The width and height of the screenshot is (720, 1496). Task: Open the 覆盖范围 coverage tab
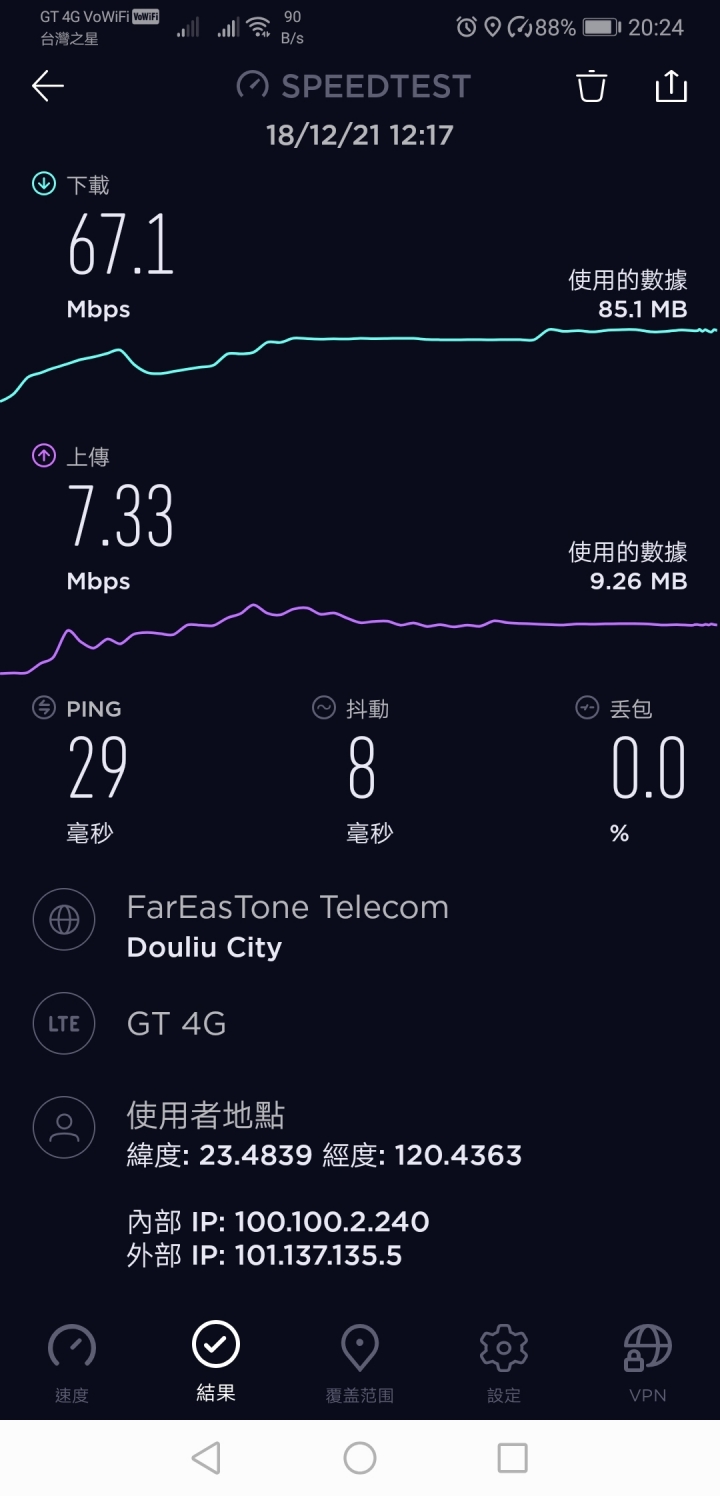pos(360,1363)
